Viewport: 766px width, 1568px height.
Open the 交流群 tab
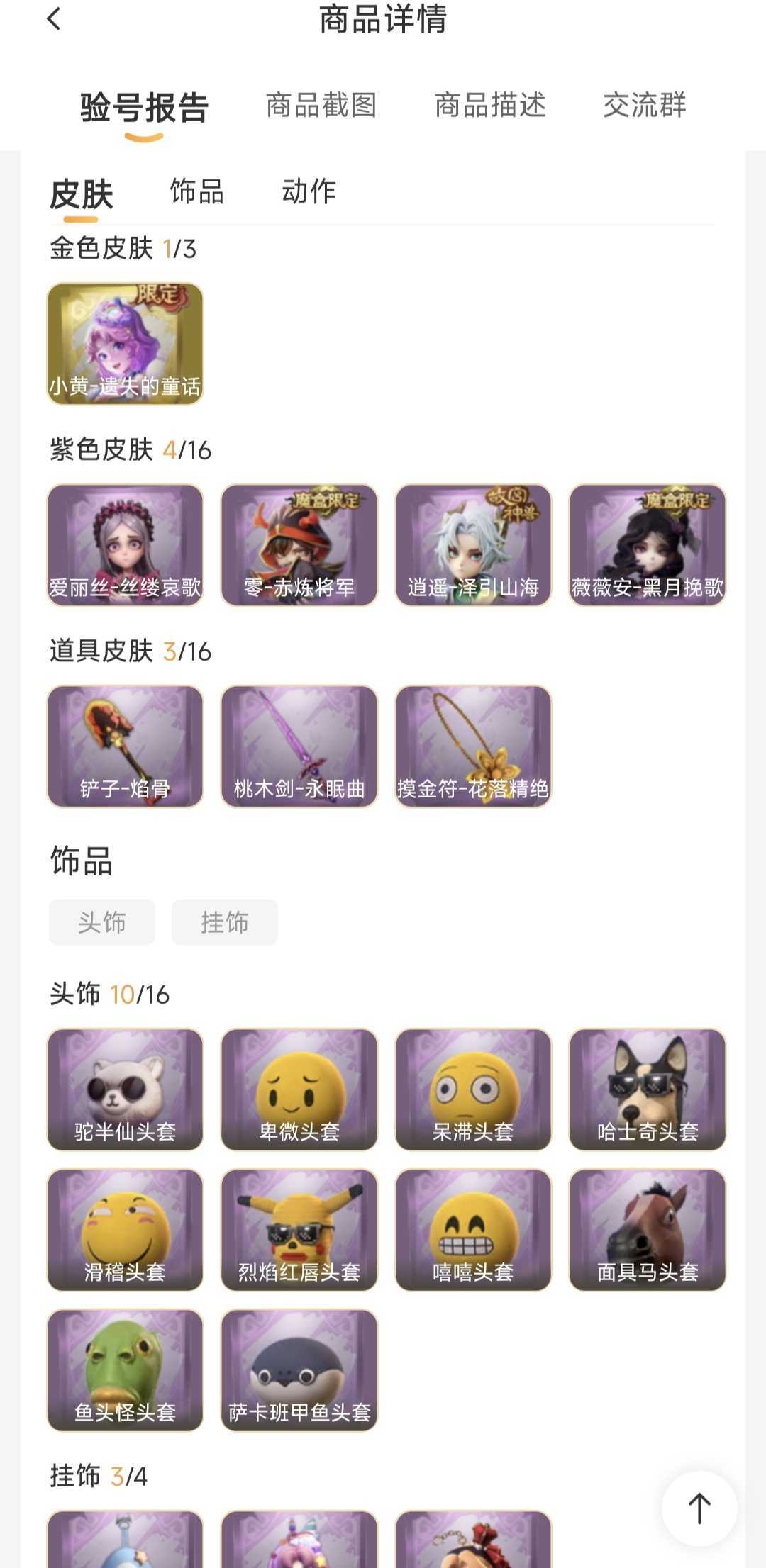coord(645,106)
